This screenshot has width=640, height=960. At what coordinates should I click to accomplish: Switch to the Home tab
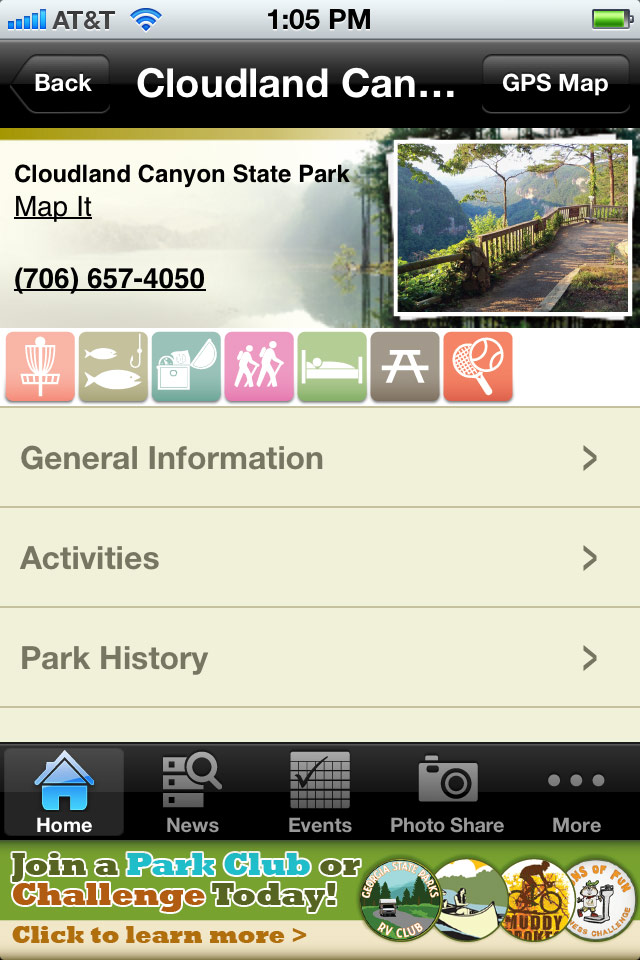click(x=64, y=793)
